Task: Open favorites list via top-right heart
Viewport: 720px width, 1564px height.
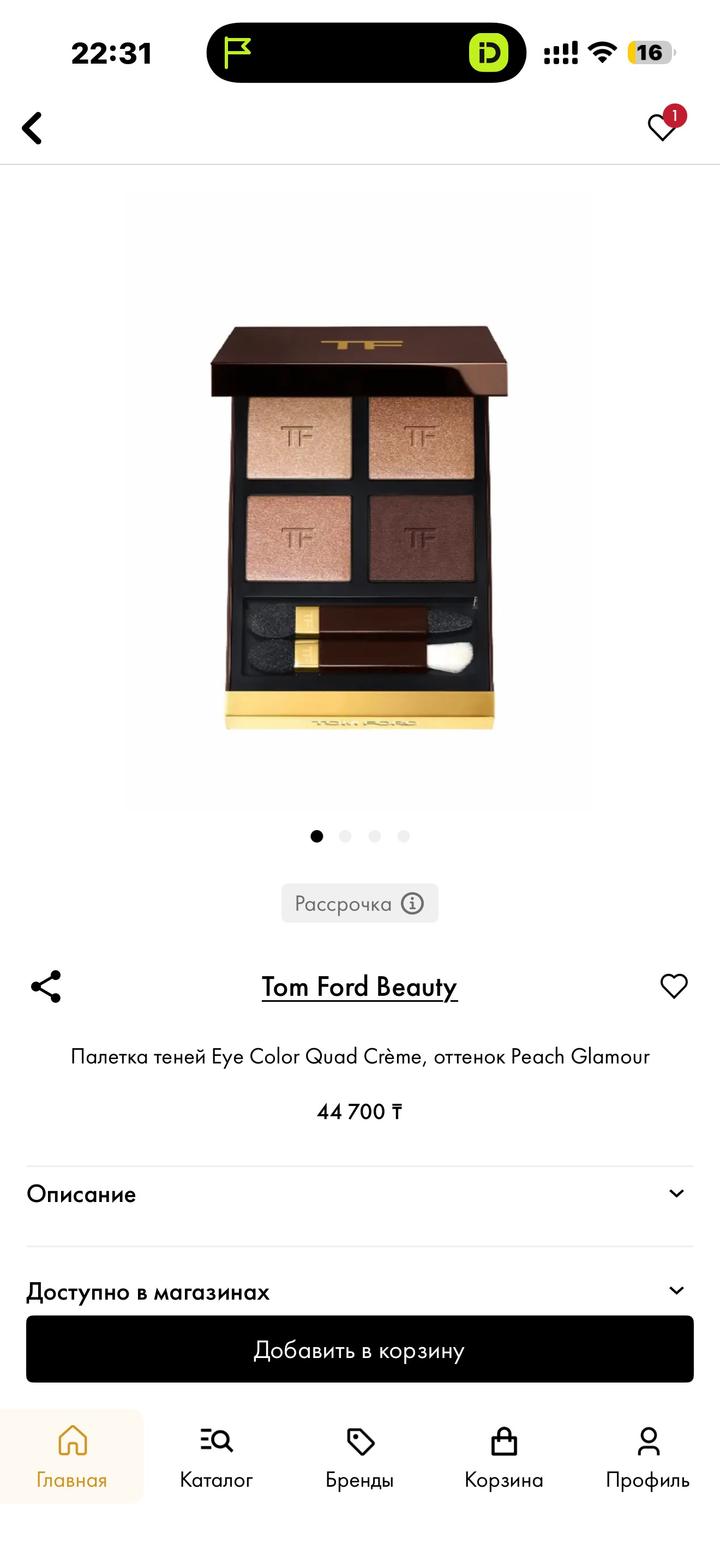Action: tap(662, 127)
